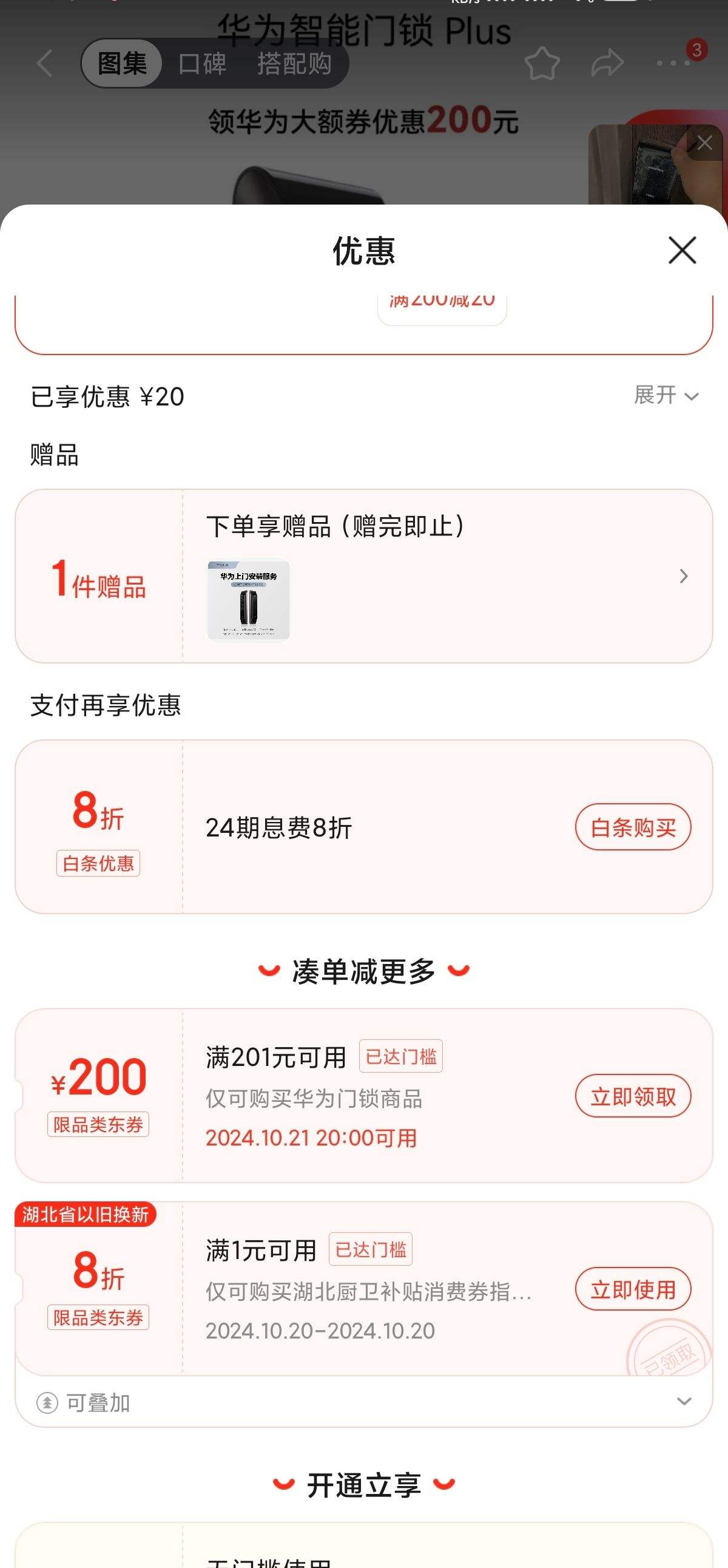The image size is (728, 1568).
Task: Switch to the 口碑 tab
Action: [x=203, y=63]
